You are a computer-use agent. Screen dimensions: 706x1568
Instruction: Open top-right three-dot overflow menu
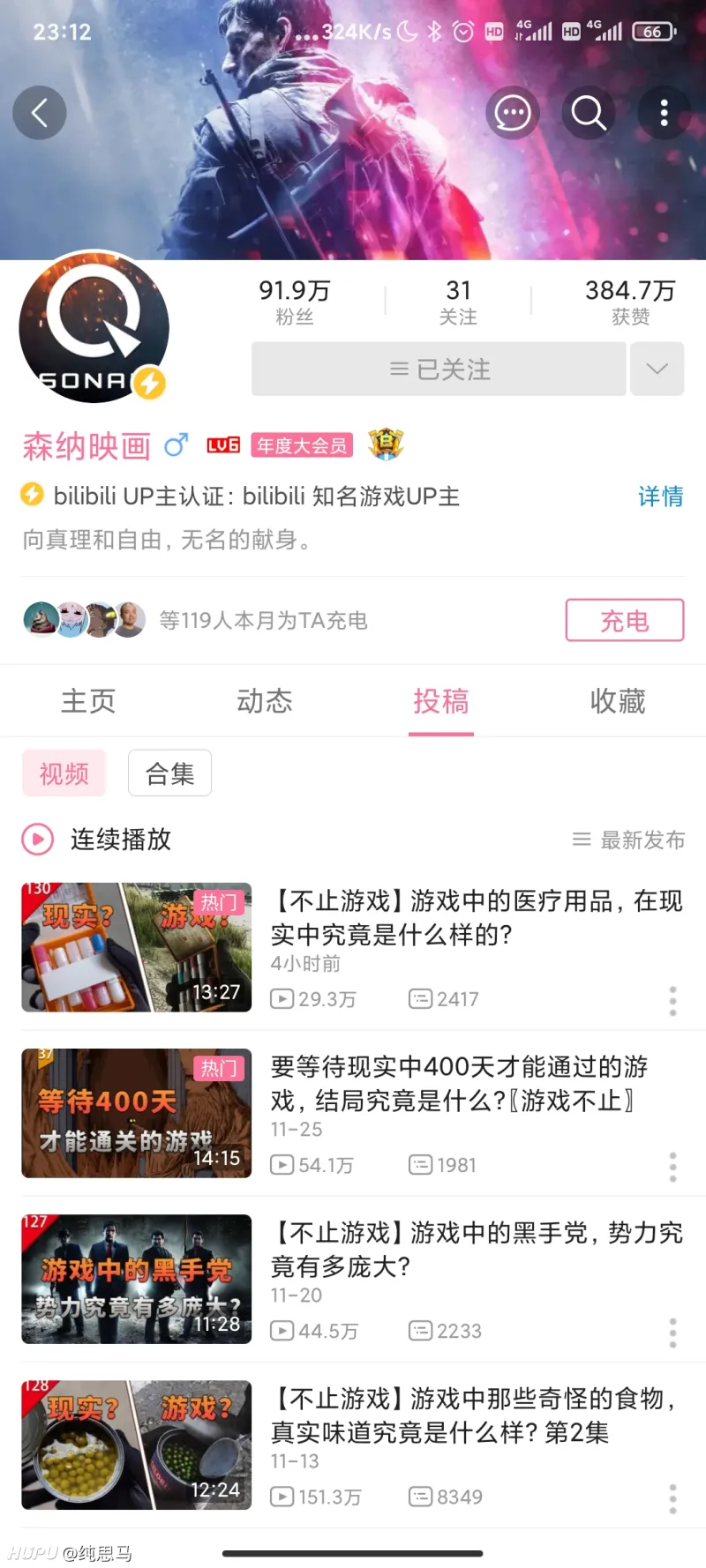(664, 113)
